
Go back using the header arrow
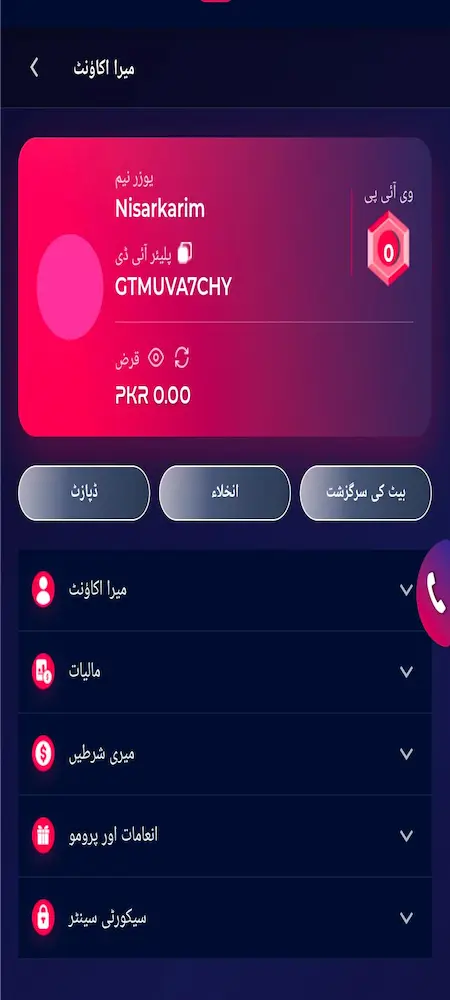coord(34,67)
